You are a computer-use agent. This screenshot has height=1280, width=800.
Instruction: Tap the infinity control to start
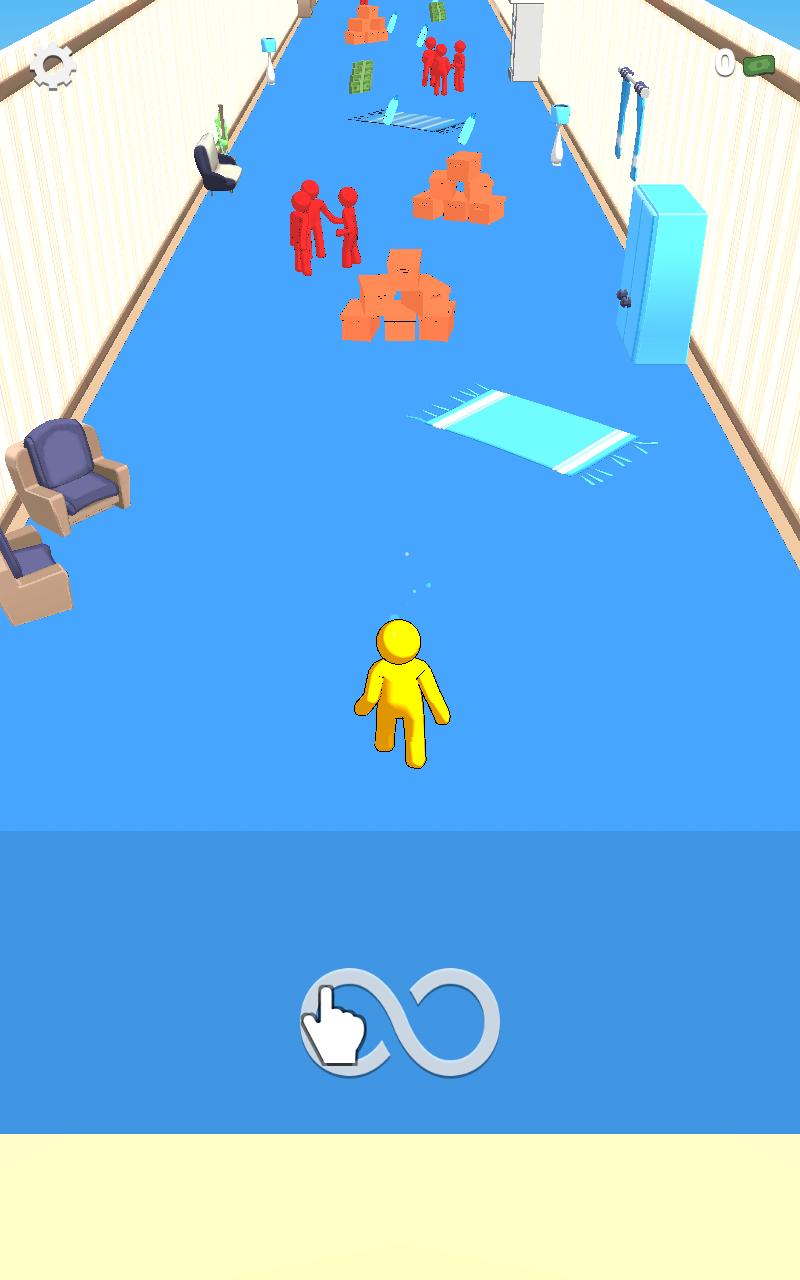pos(400,1022)
